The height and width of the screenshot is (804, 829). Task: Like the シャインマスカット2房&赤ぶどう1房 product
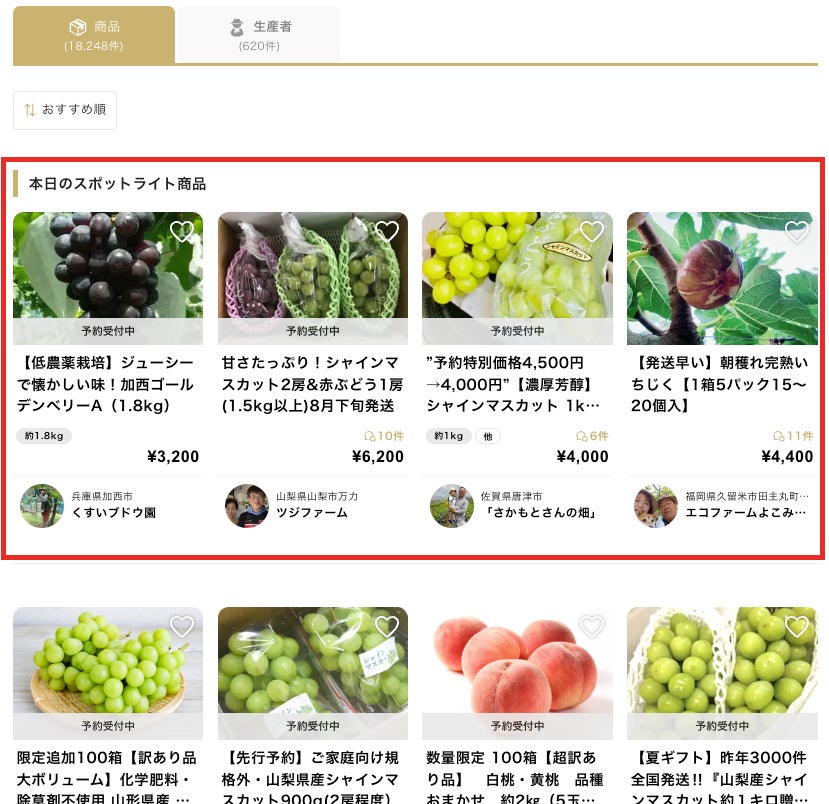point(387,232)
